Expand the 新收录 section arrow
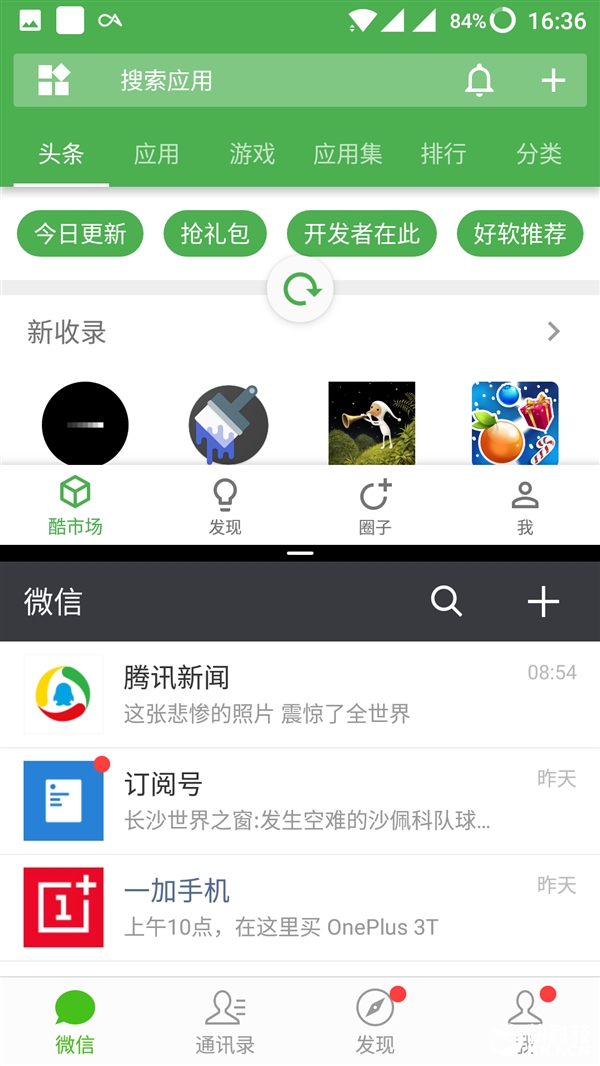This screenshot has height=1066, width=600. pyautogui.click(x=554, y=332)
